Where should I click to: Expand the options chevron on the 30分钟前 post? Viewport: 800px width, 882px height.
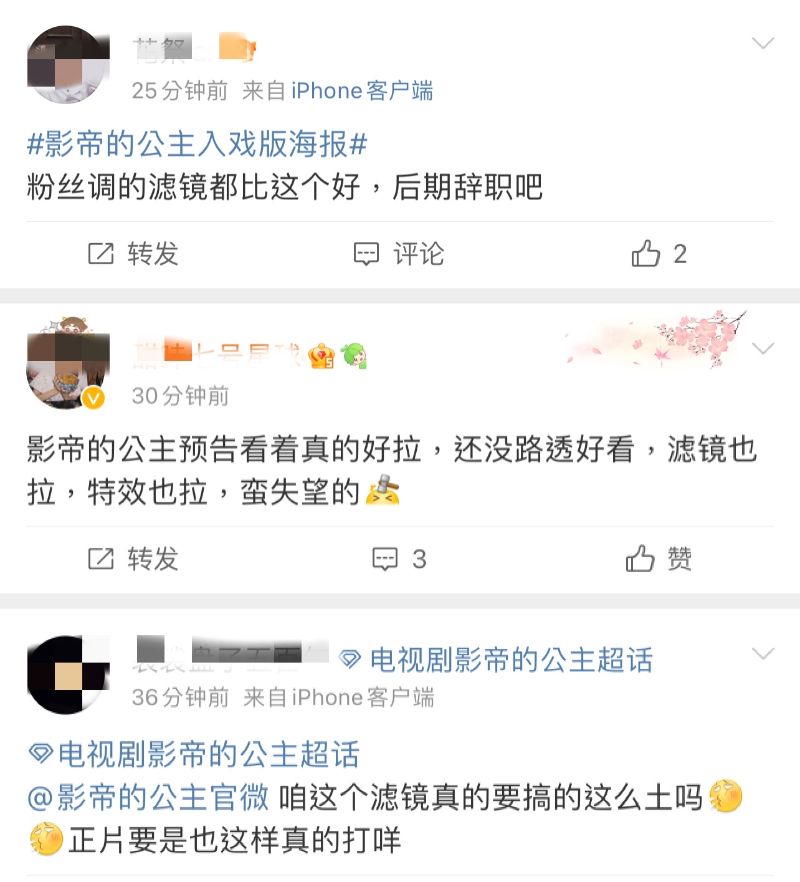[763, 349]
